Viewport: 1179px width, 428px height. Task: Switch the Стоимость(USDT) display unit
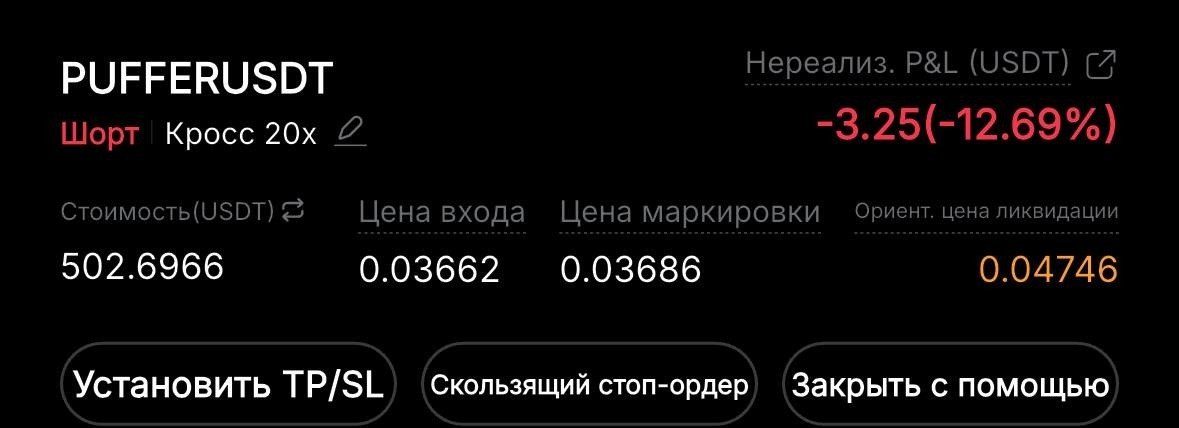click(x=293, y=210)
